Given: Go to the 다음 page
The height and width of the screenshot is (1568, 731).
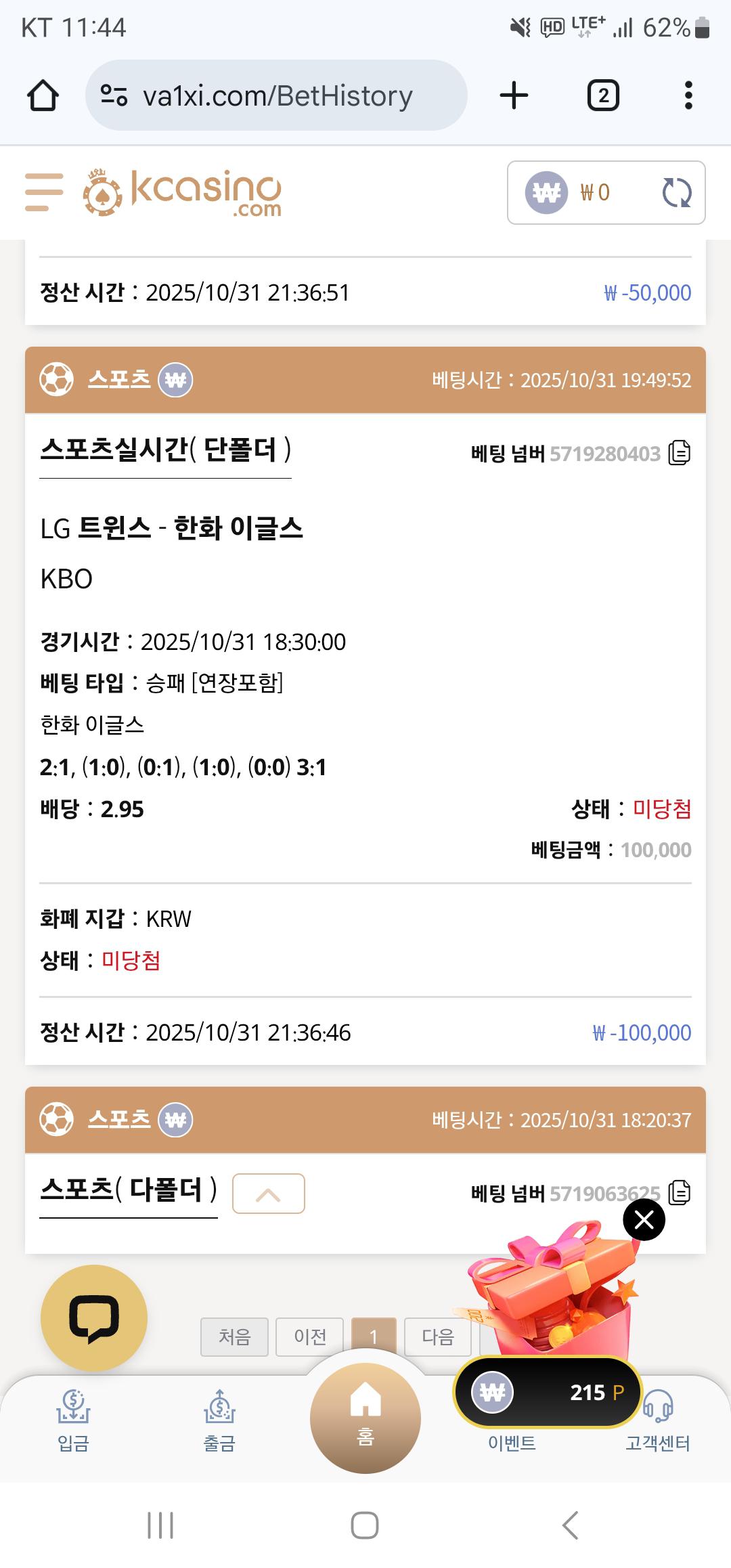Looking at the screenshot, I should 437,1336.
